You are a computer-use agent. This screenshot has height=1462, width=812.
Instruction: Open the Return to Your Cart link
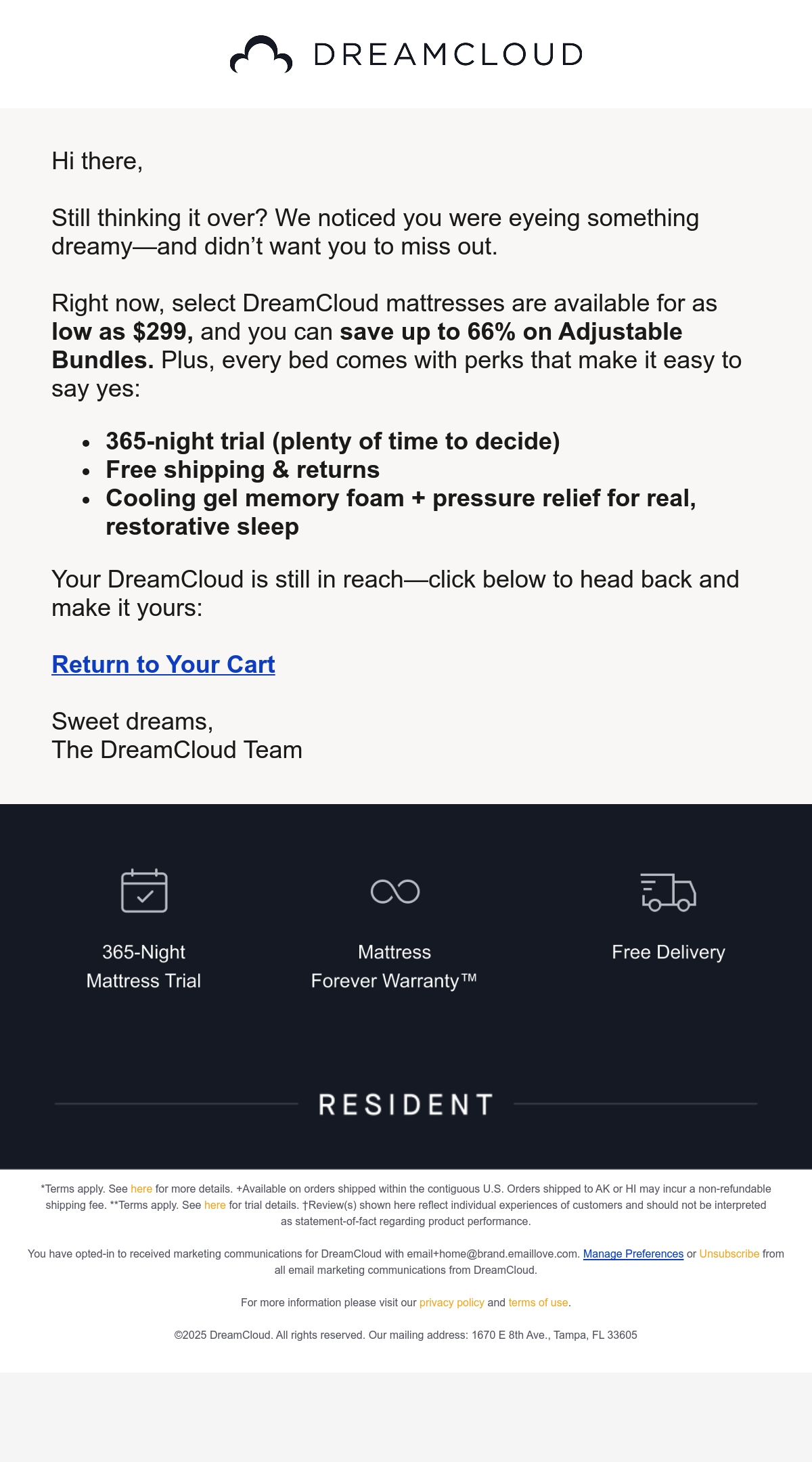click(x=163, y=665)
